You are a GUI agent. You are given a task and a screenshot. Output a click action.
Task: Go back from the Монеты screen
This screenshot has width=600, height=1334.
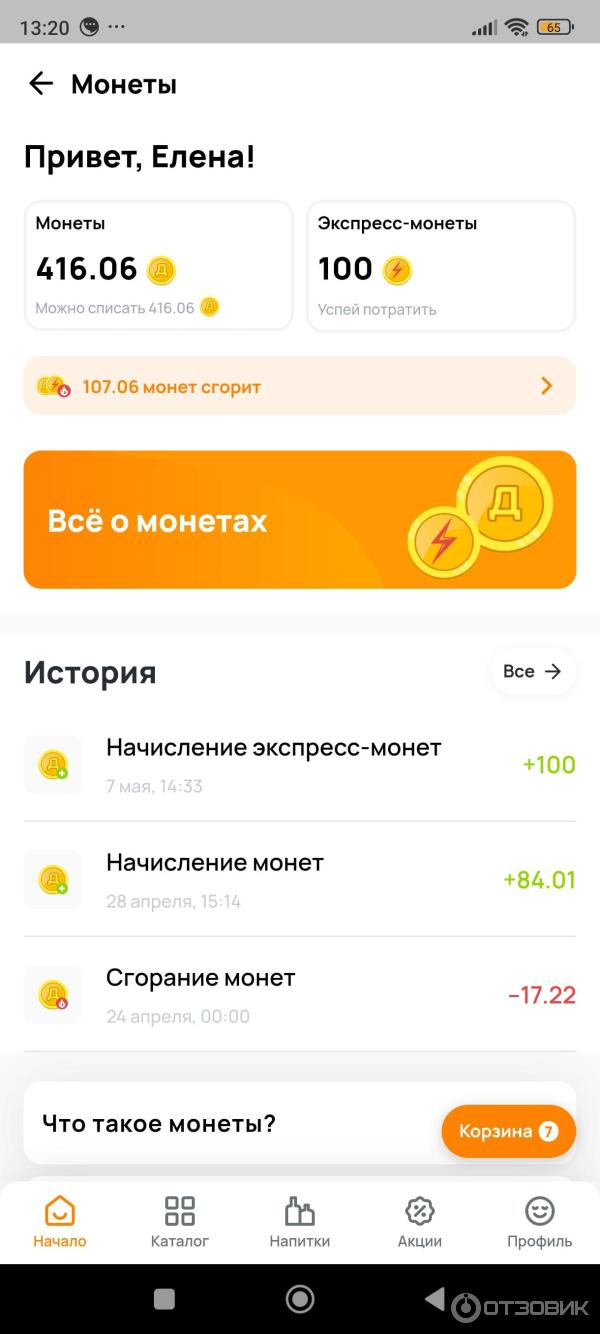[x=41, y=84]
